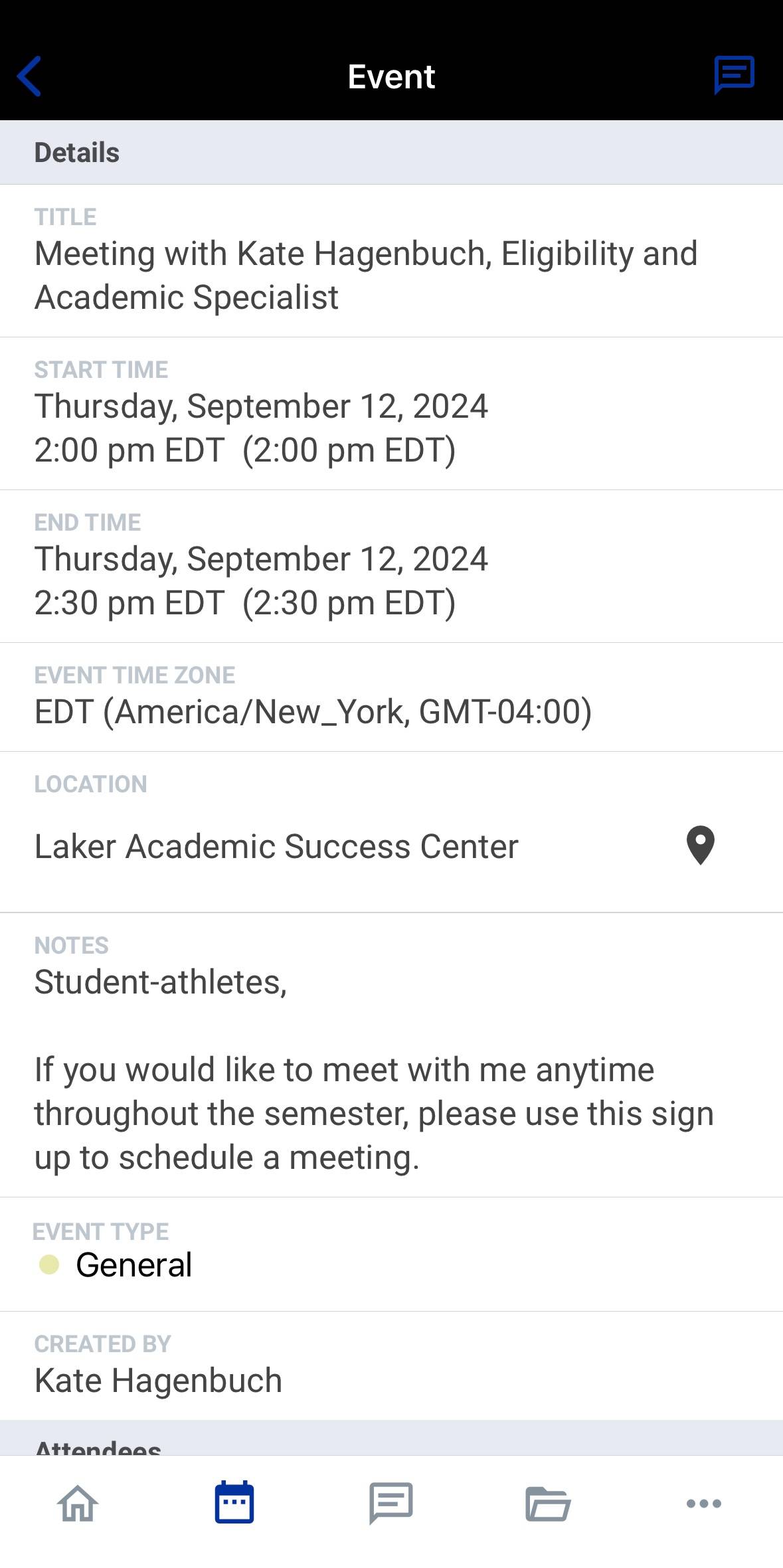Tap the Details section header

coord(77,151)
